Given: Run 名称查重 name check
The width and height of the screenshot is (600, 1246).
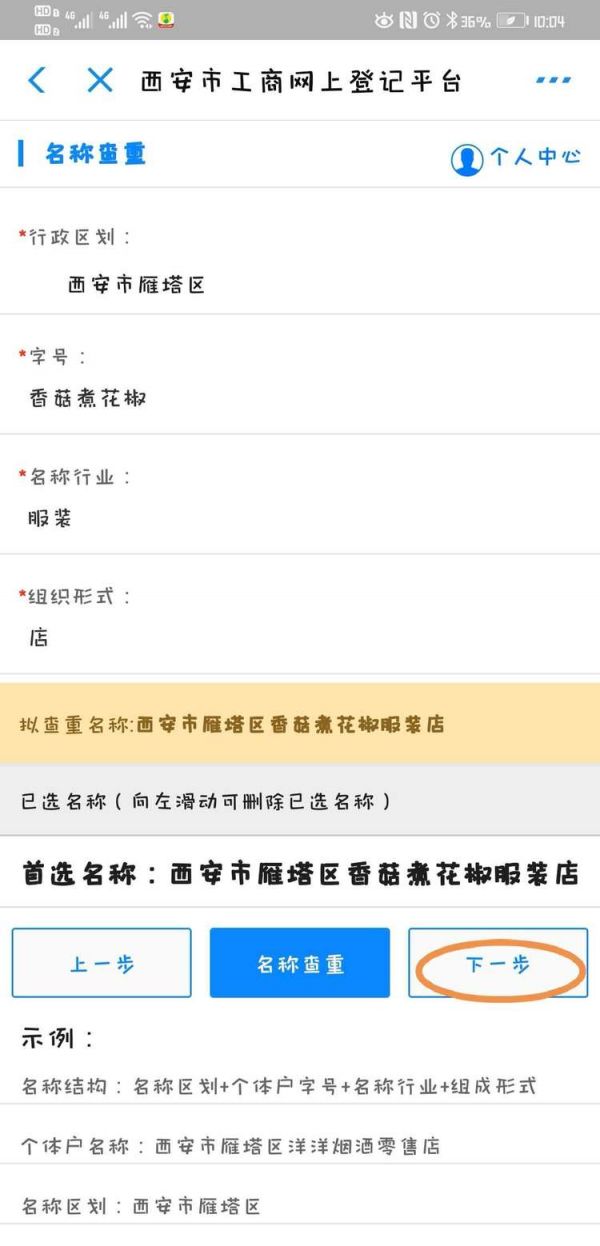Looking at the screenshot, I should click(x=300, y=963).
